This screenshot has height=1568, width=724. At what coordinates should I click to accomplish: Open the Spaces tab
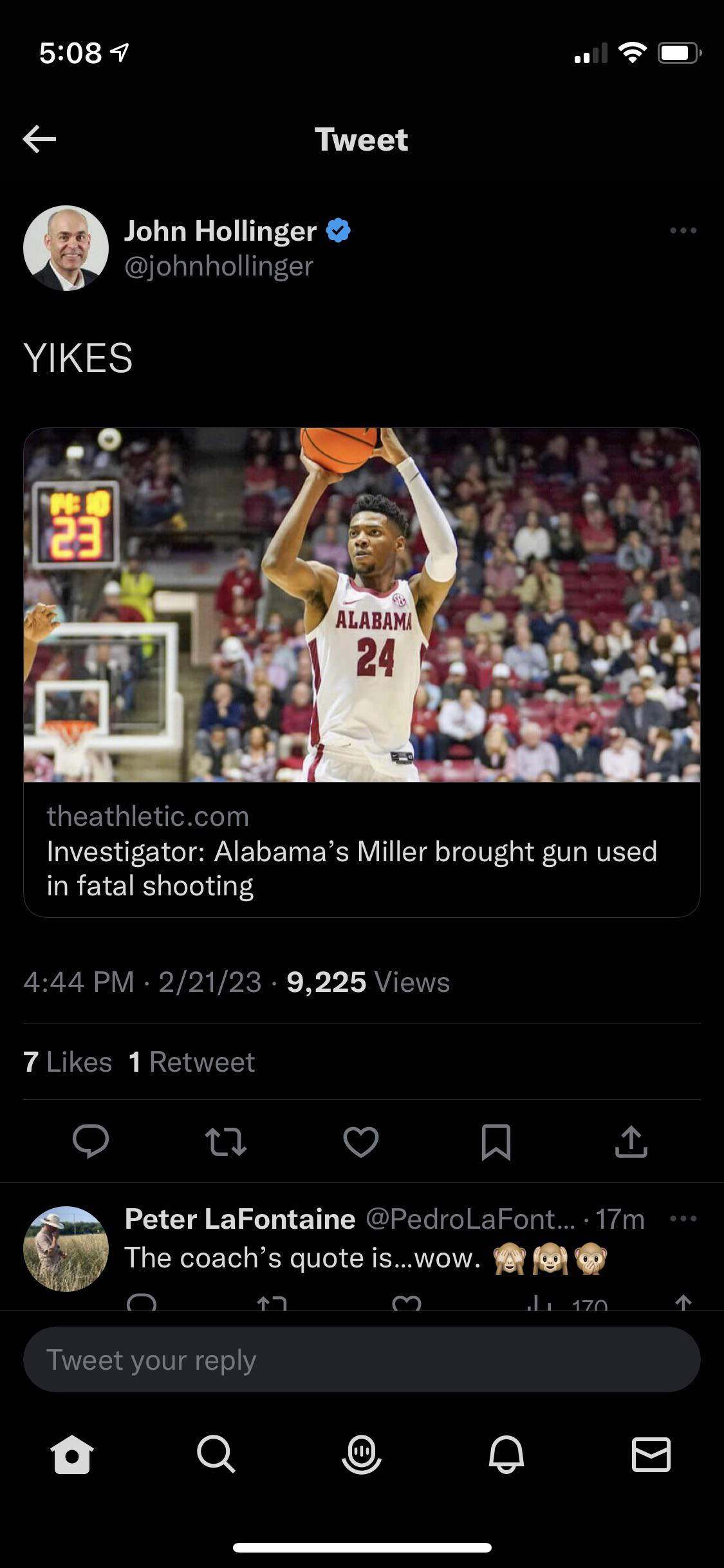pyautogui.click(x=362, y=1455)
